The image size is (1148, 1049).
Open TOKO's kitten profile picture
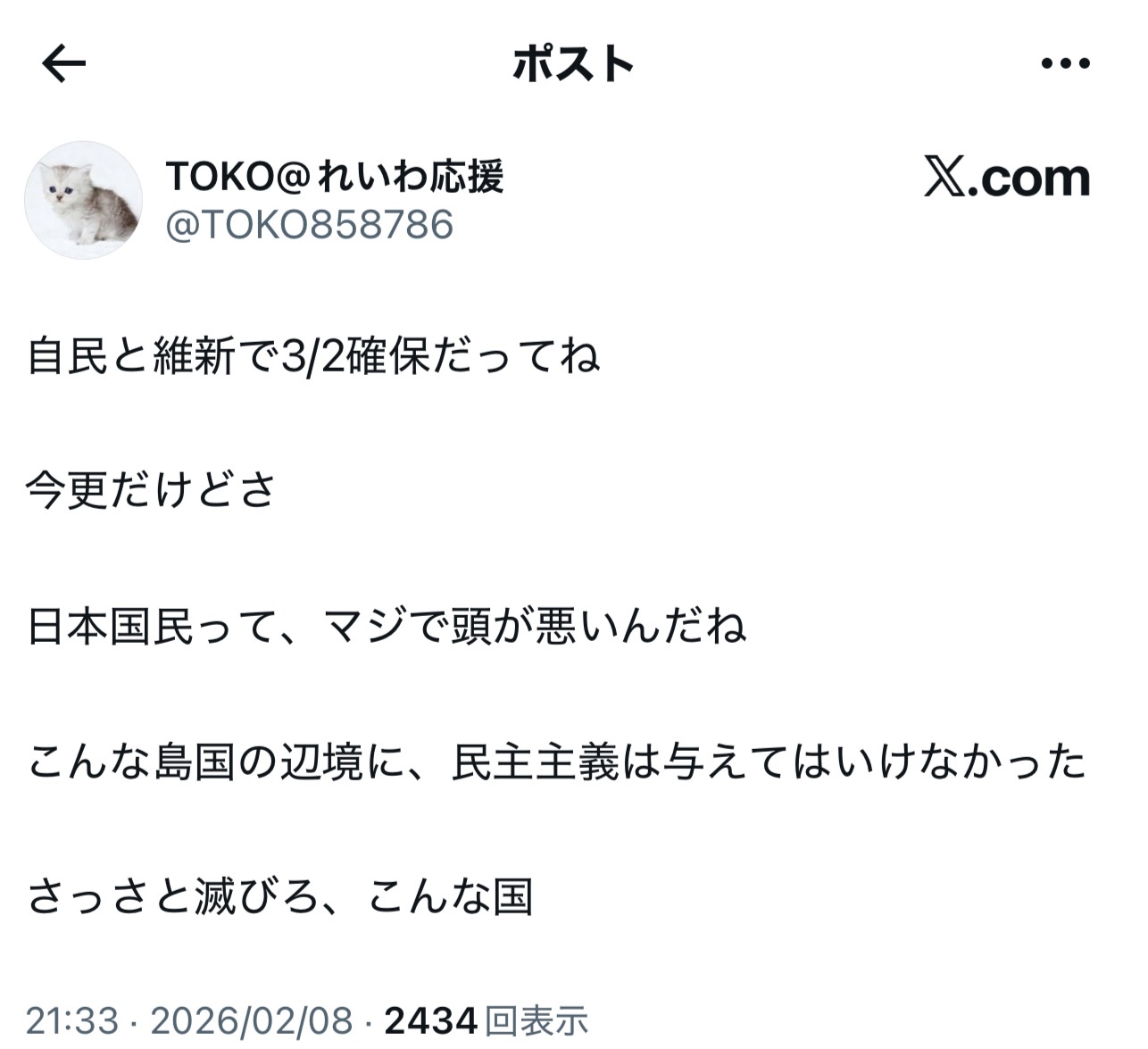coord(83,200)
